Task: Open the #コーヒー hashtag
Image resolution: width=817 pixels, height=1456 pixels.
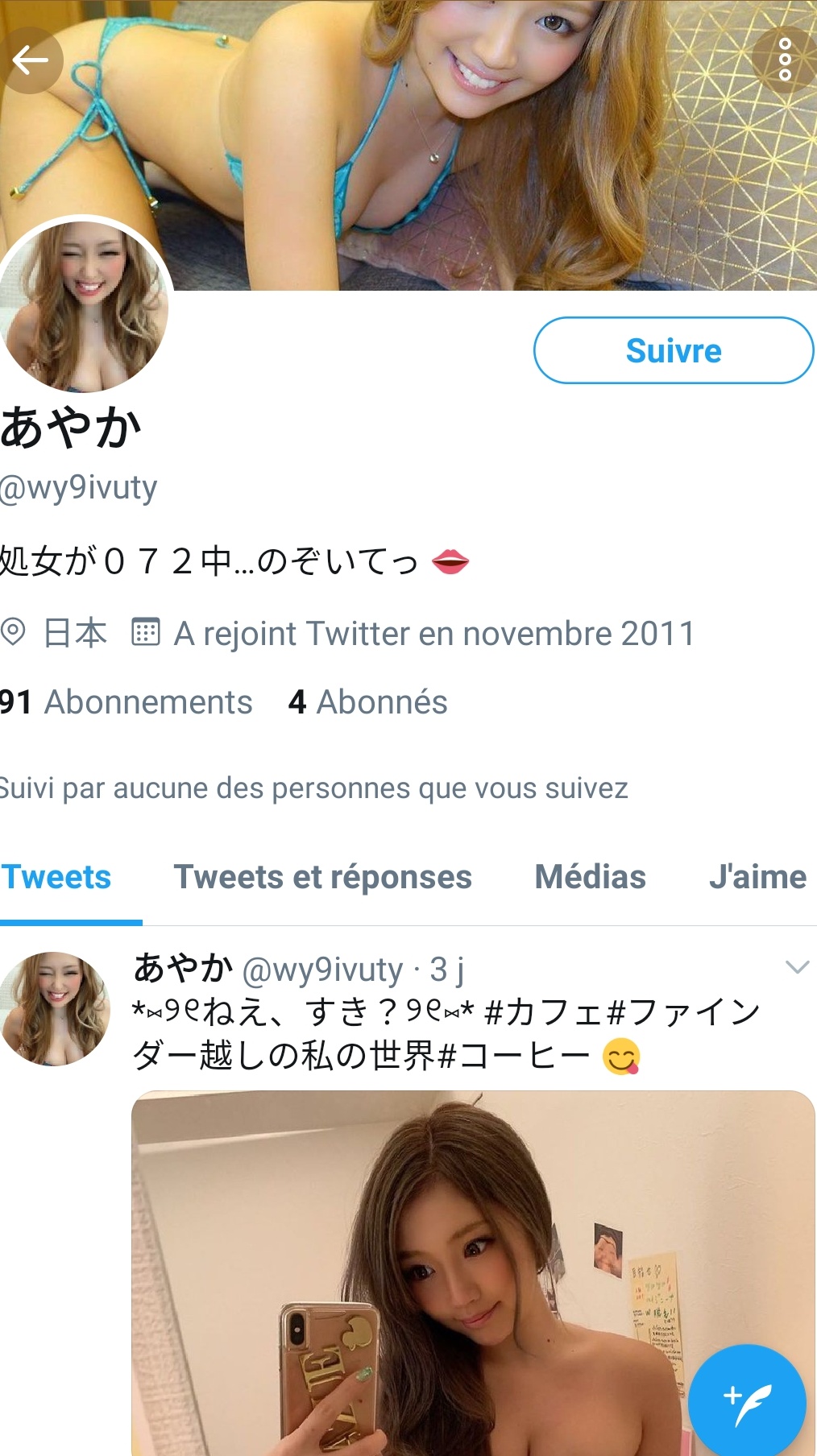Action: [514, 1056]
